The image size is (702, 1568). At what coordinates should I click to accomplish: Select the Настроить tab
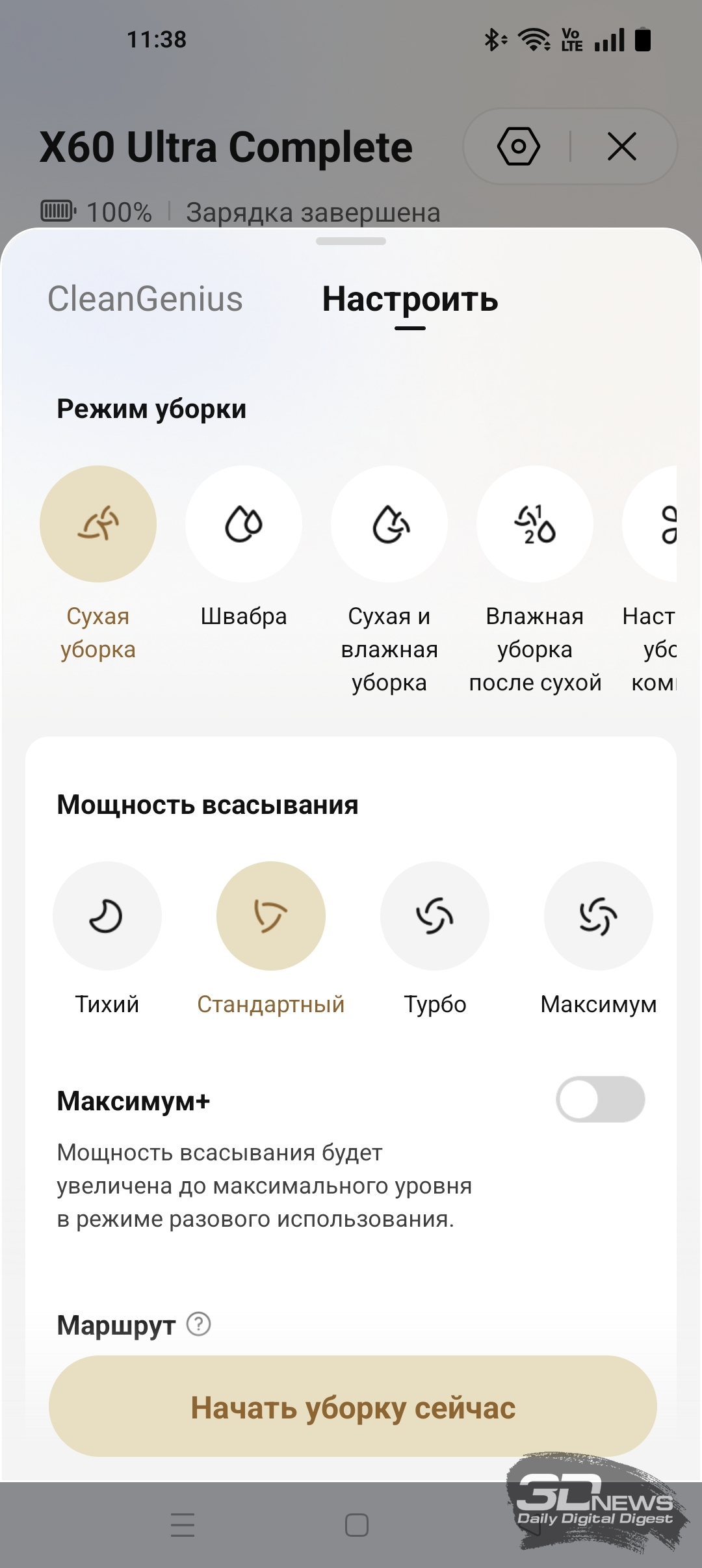coord(410,299)
